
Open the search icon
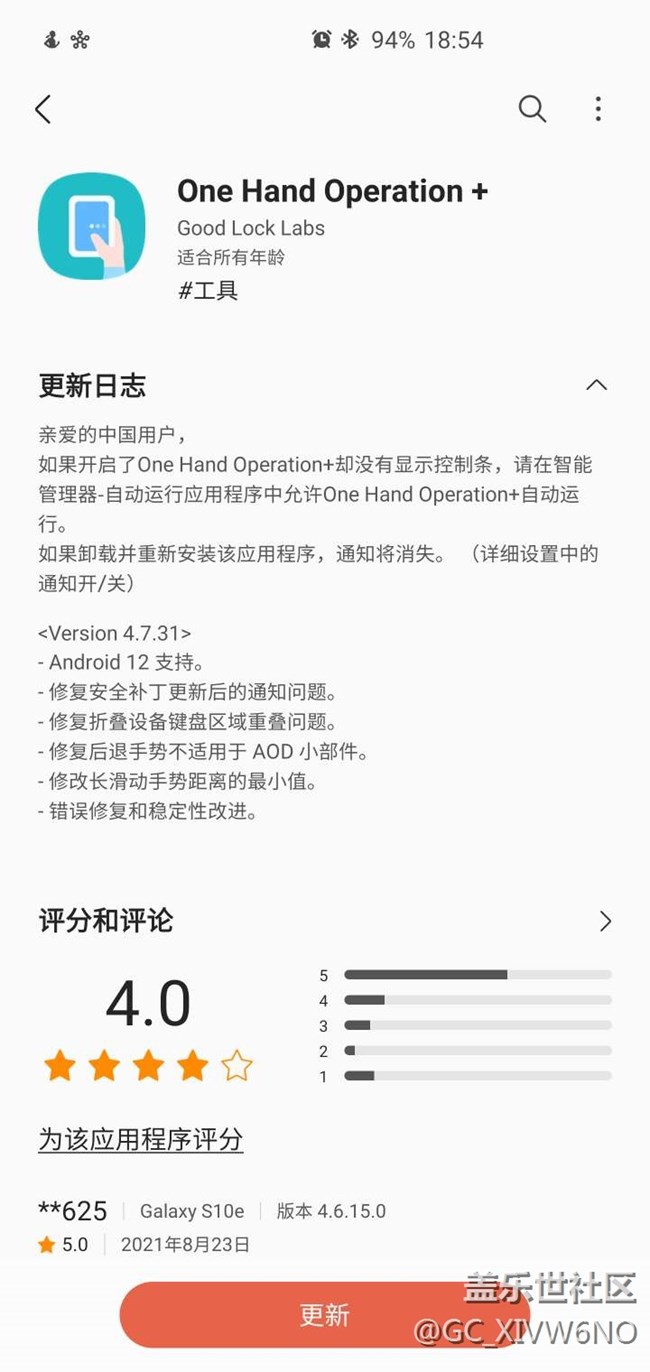tap(532, 109)
